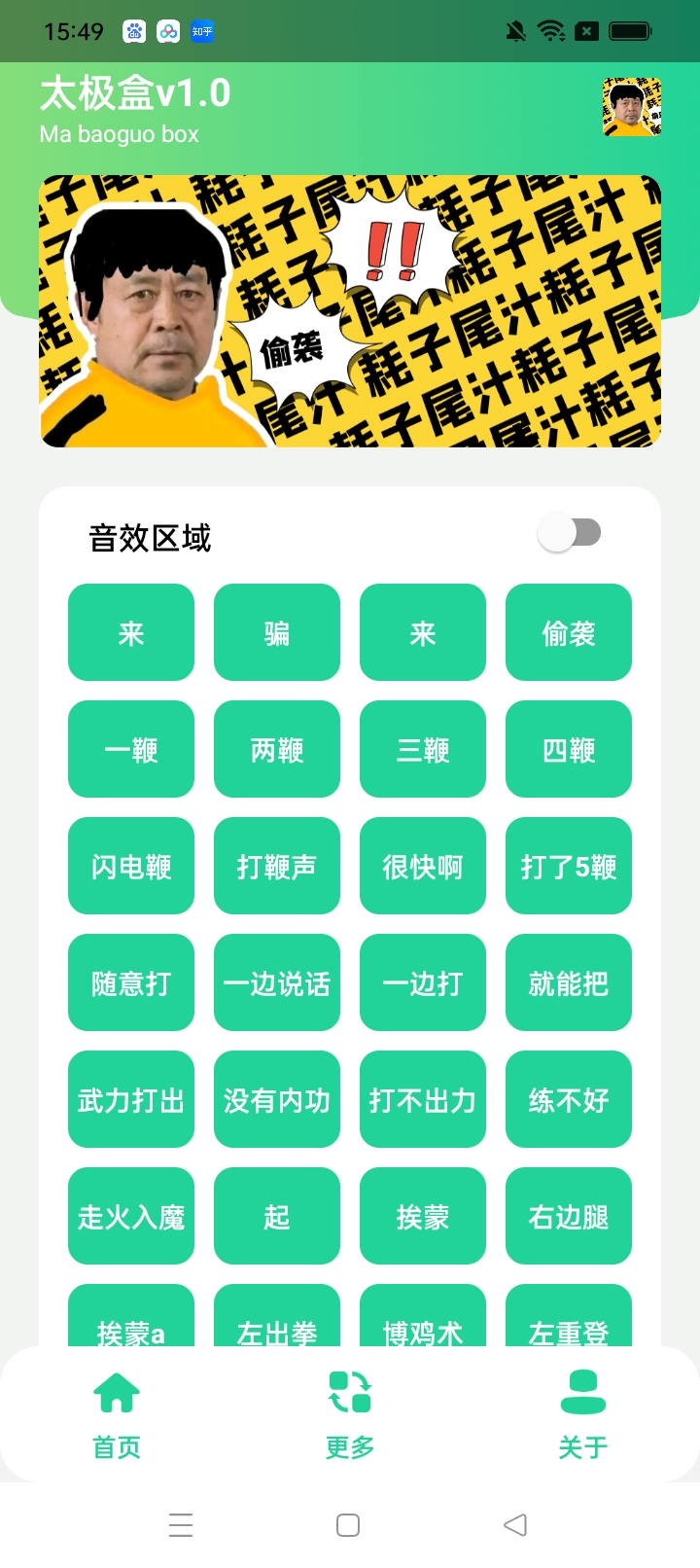Tap the Android back navigation icon

516,1525
